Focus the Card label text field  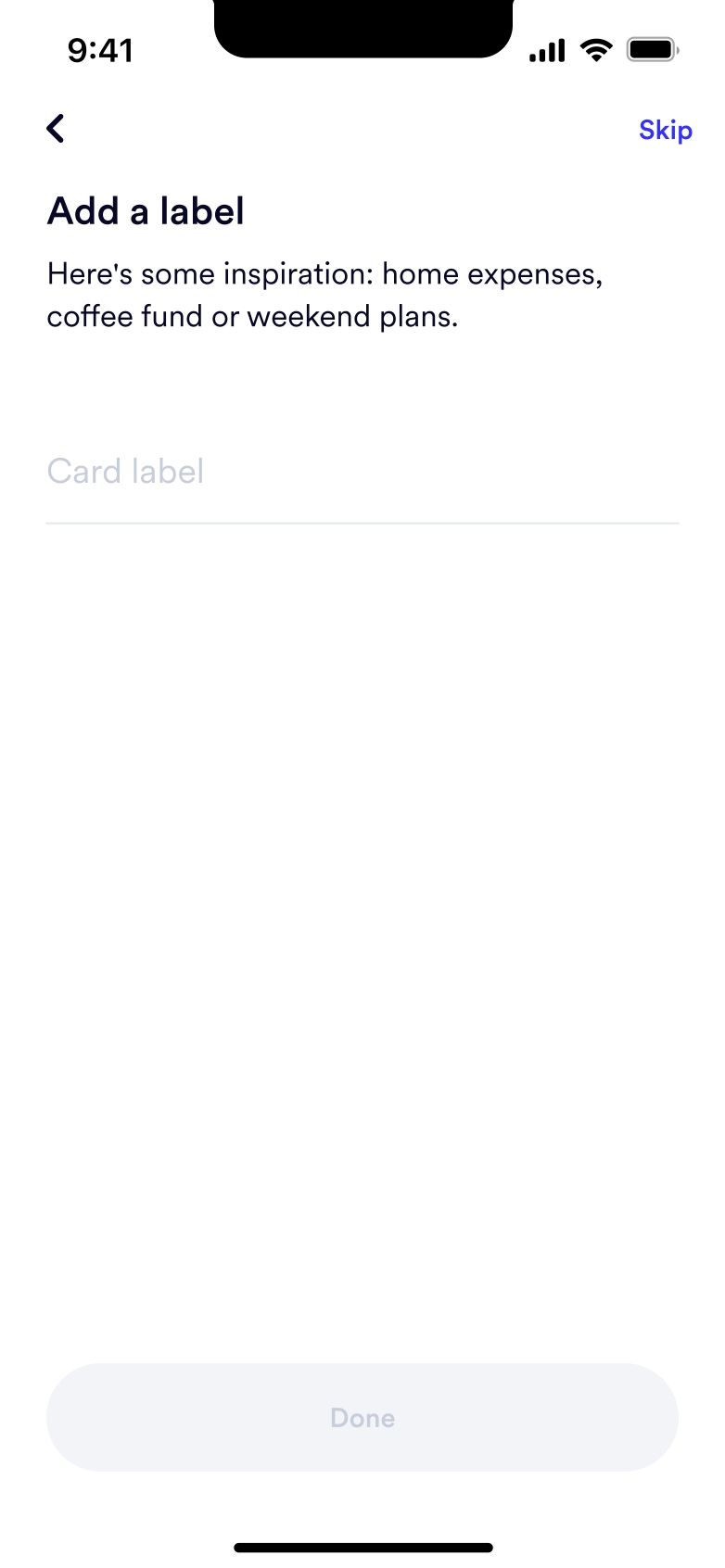point(362,473)
